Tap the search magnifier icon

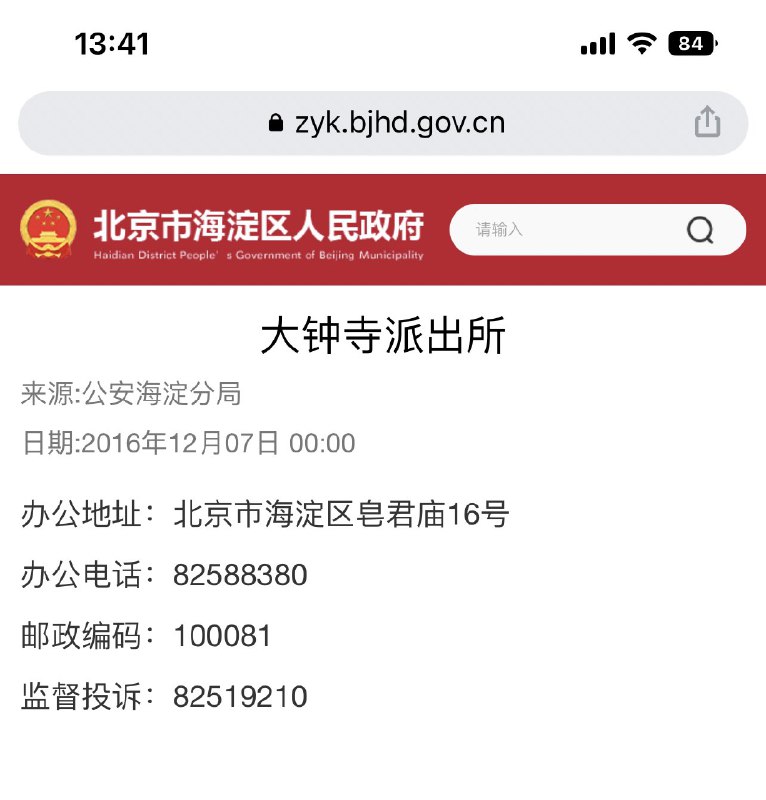701,229
